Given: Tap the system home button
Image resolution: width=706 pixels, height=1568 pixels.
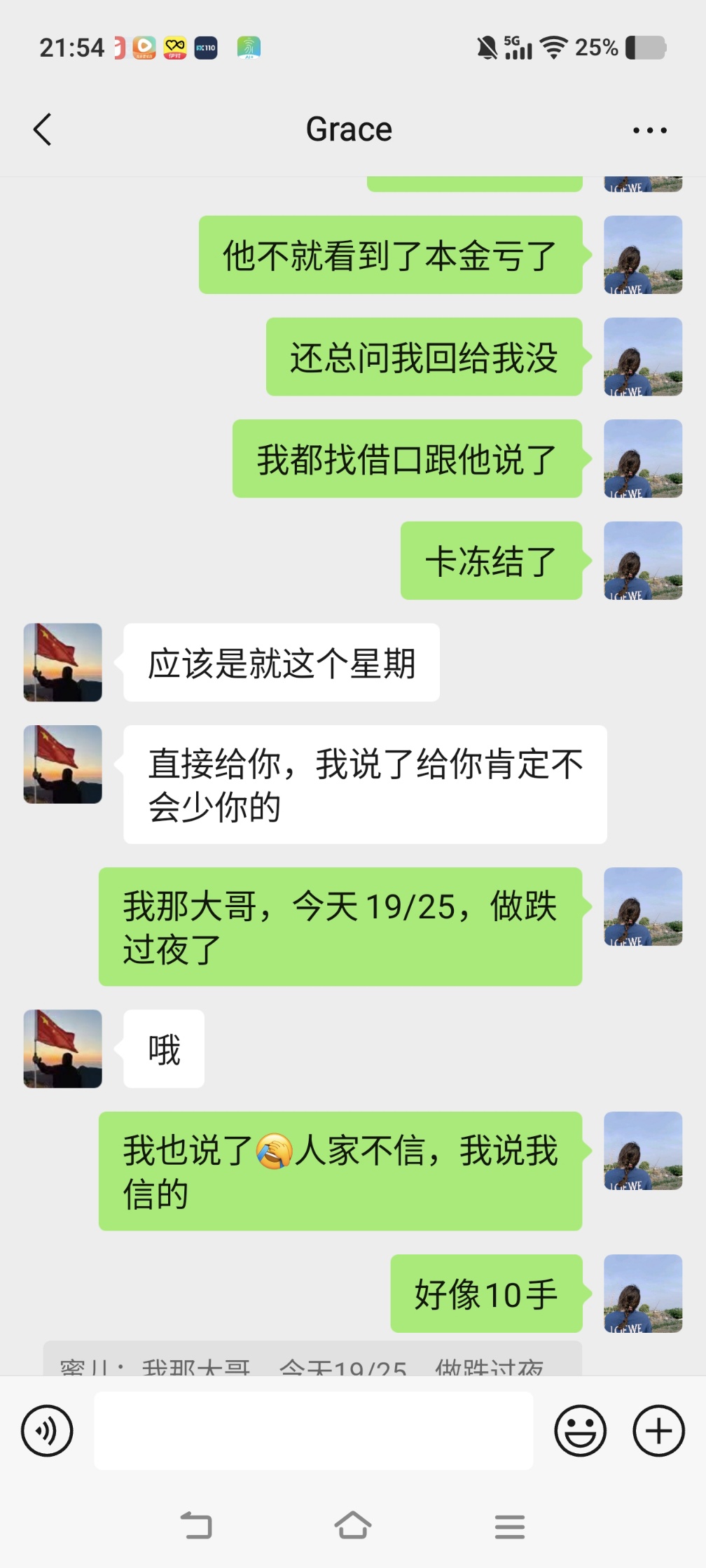Looking at the screenshot, I should click(x=352, y=1525).
